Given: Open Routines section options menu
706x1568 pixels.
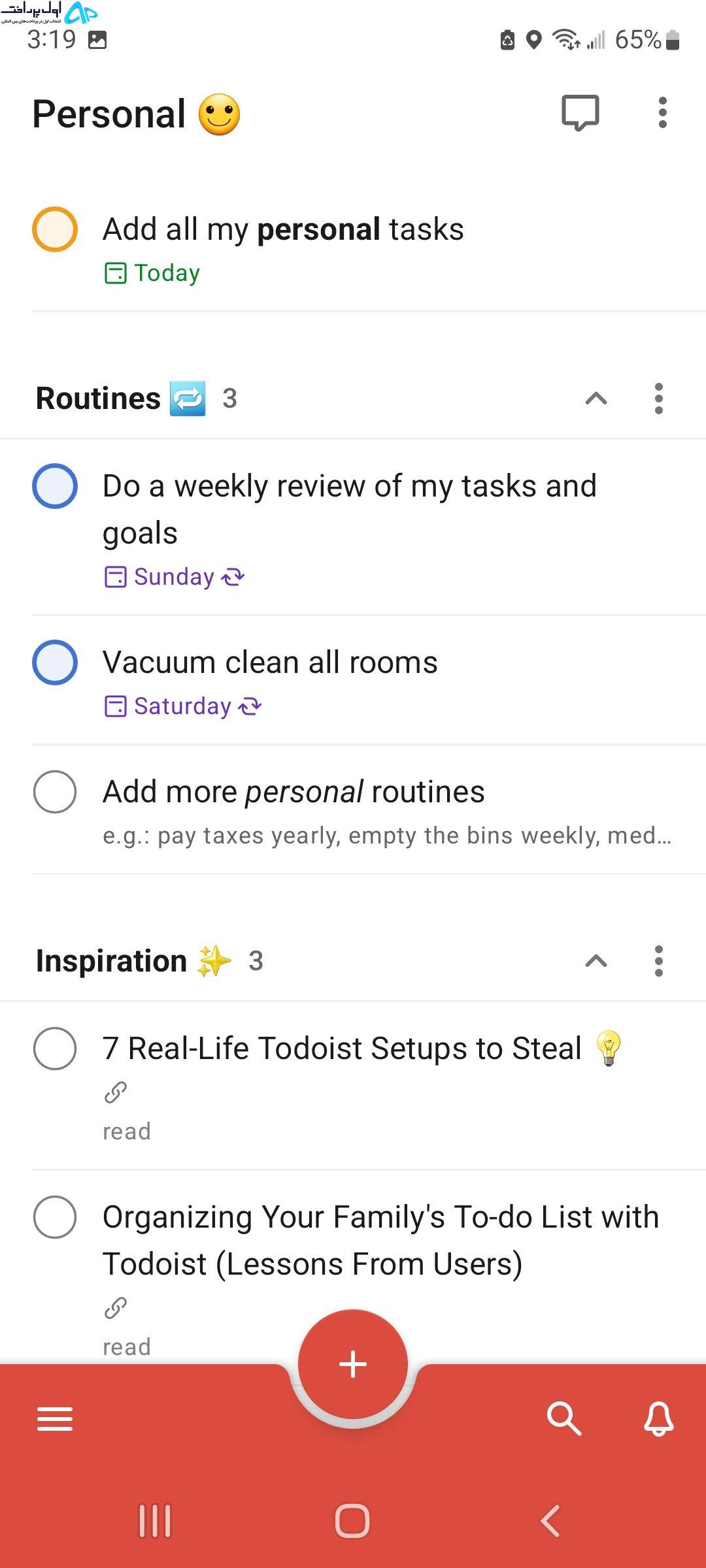Looking at the screenshot, I should click(658, 399).
